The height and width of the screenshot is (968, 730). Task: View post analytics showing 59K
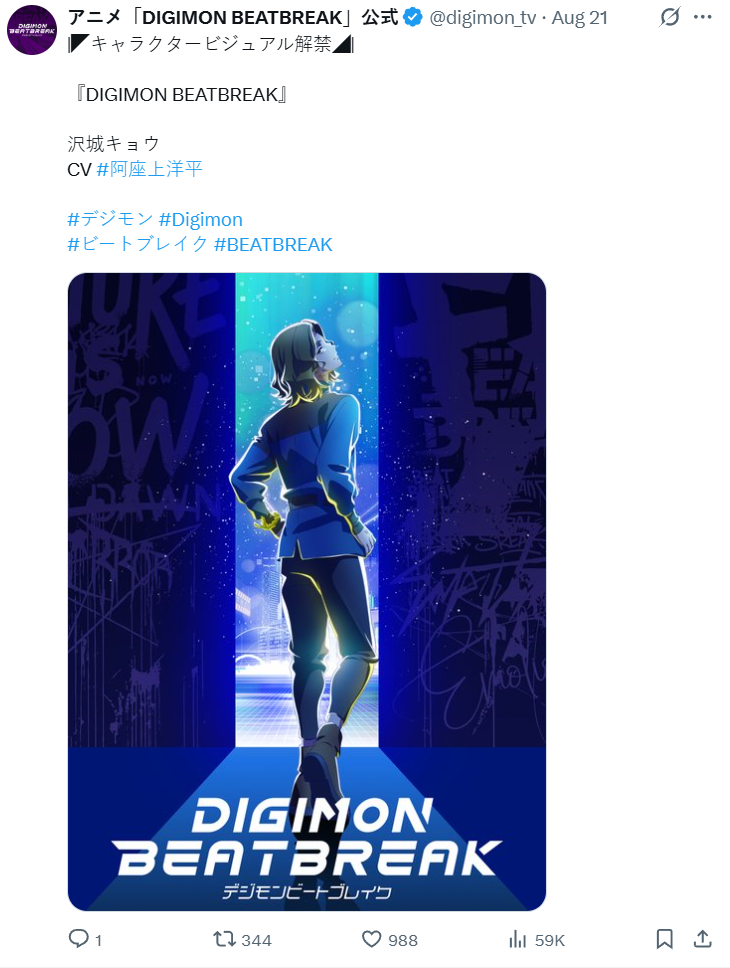(x=518, y=939)
